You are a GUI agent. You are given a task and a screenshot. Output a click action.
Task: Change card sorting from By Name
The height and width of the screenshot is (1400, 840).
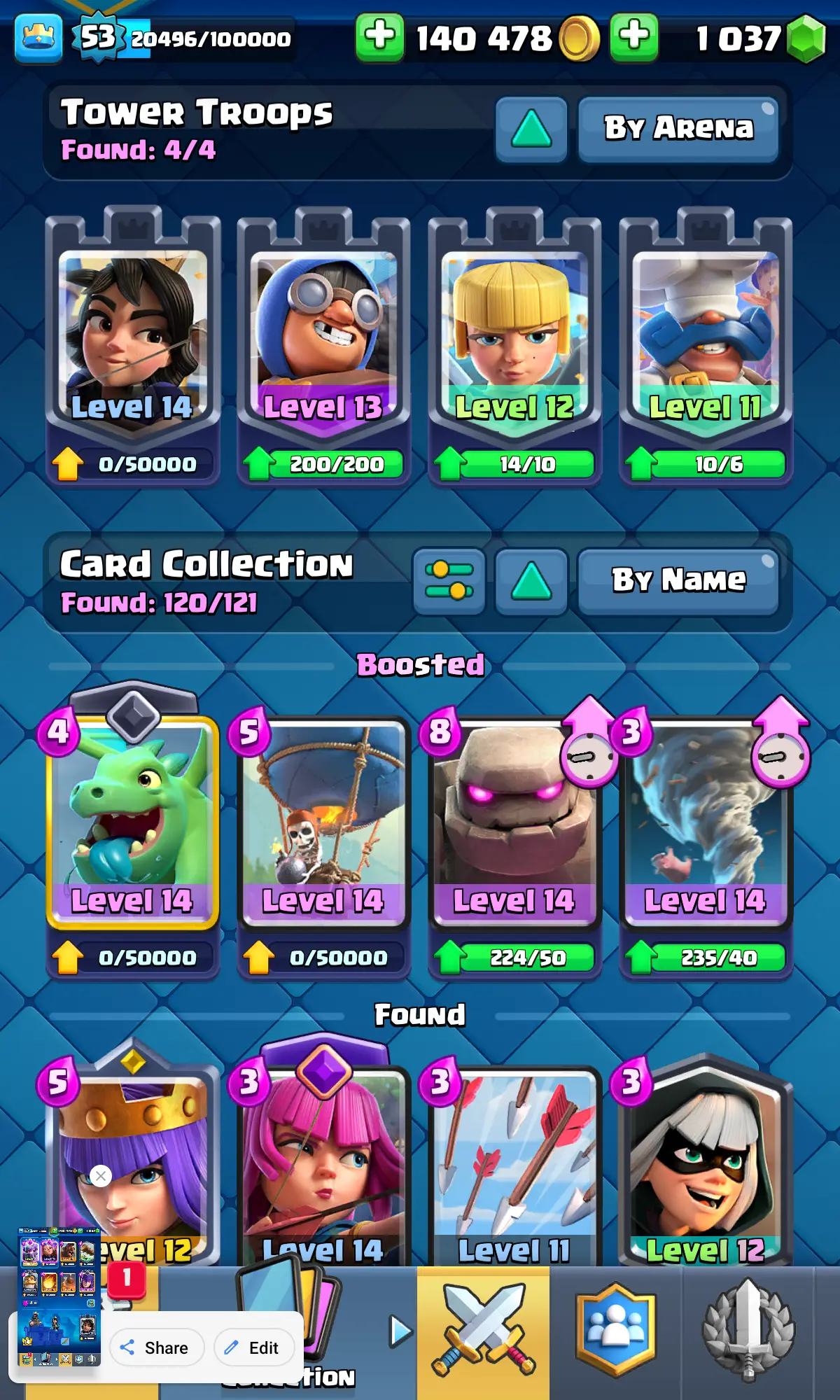[678, 581]
